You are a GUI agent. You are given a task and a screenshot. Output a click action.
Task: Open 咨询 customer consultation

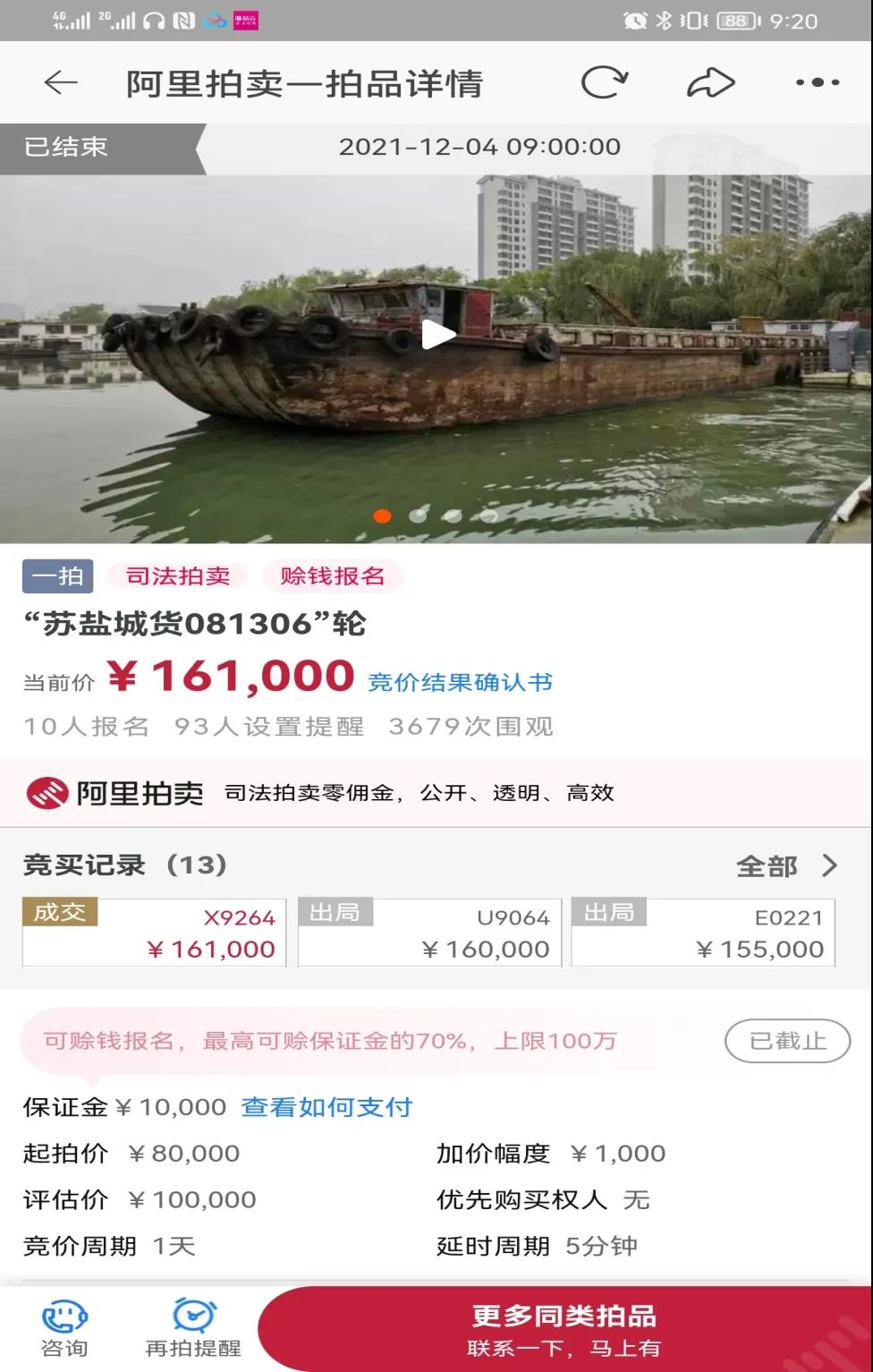(64, 1328)
